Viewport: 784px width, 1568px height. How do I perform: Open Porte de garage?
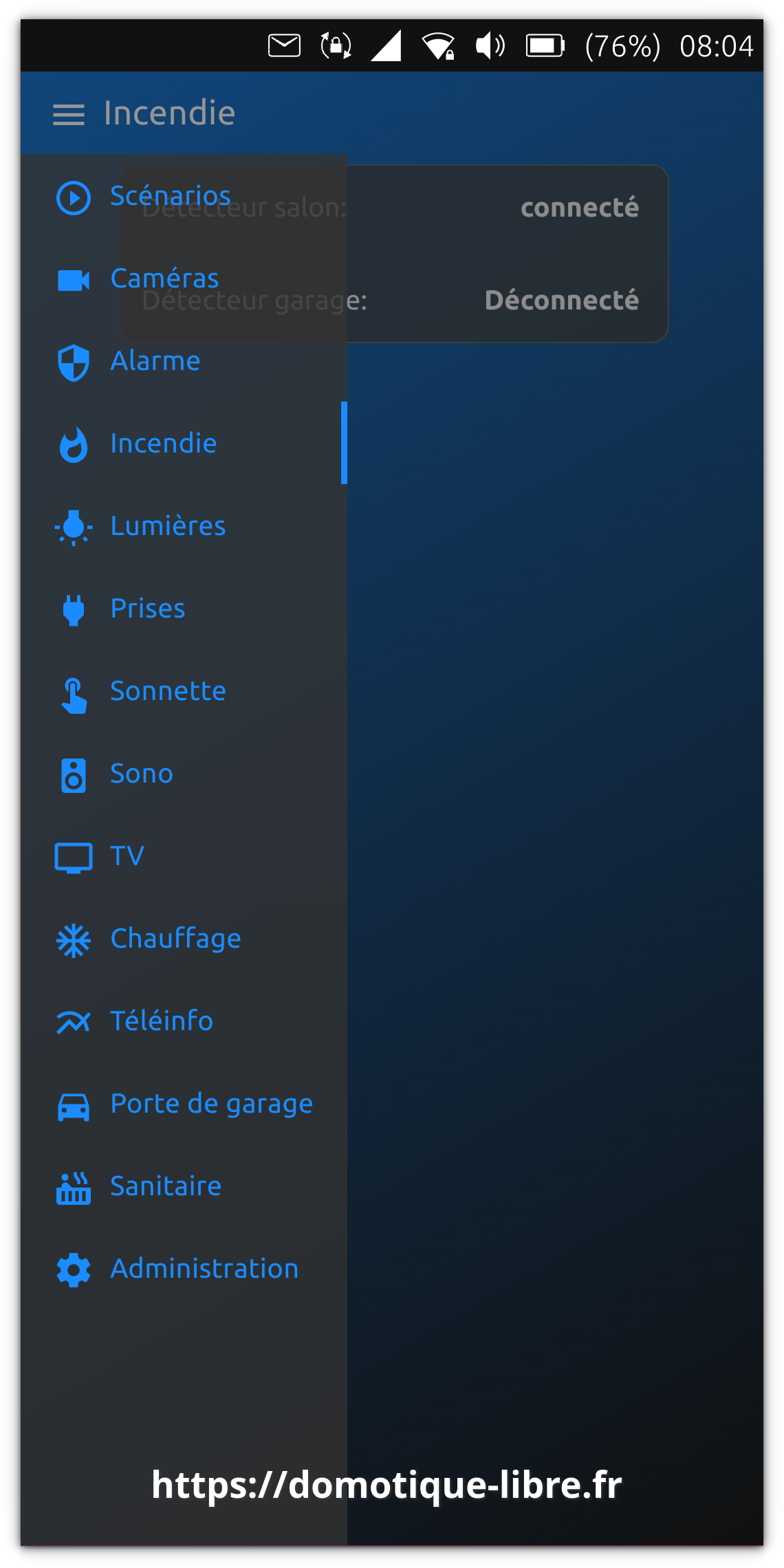[184, 1104]
